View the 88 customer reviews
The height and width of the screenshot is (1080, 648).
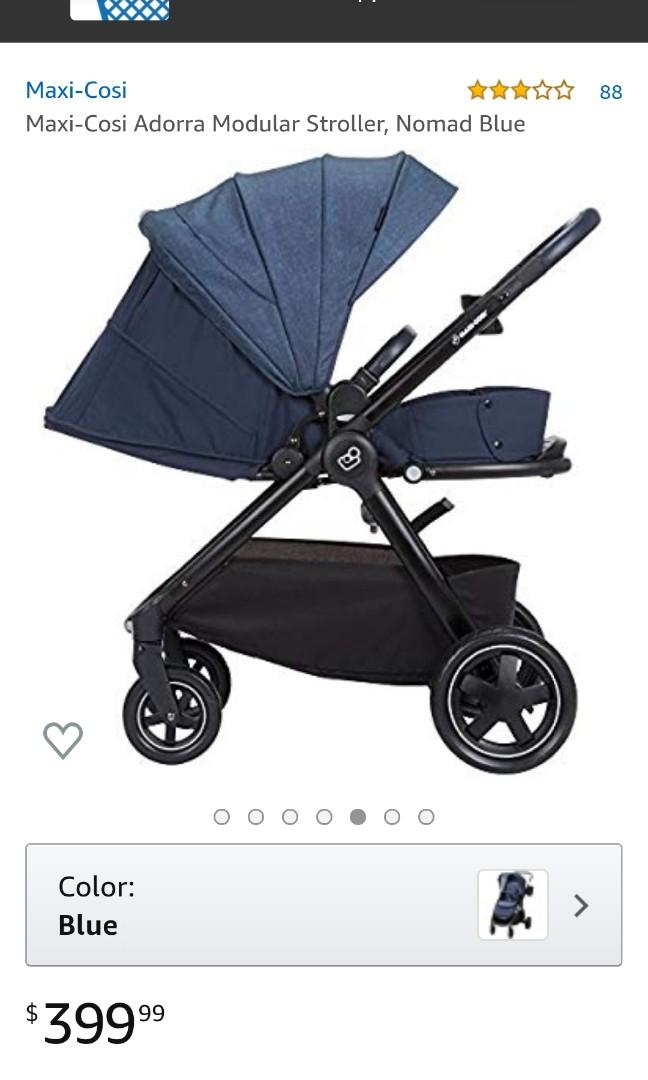coord(610,92)
